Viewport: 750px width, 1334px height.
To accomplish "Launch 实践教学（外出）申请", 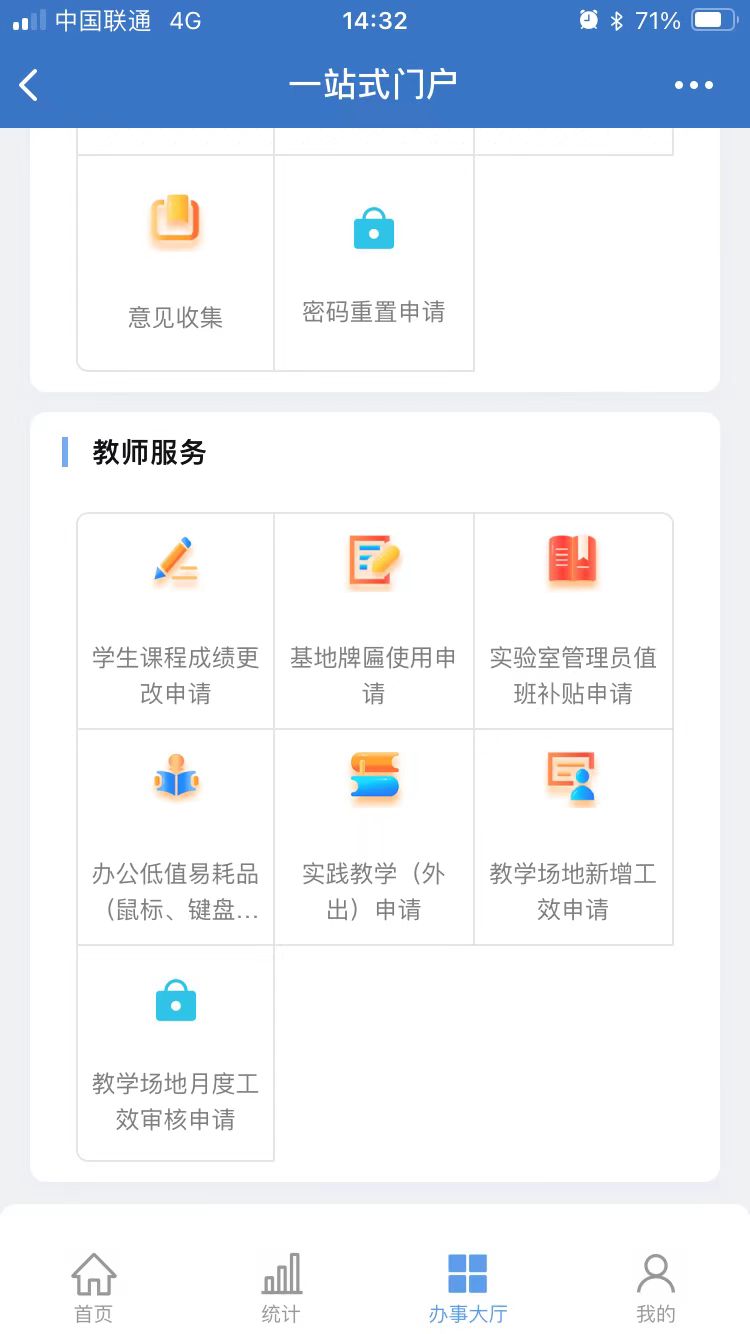I will (x=373, y=836).
